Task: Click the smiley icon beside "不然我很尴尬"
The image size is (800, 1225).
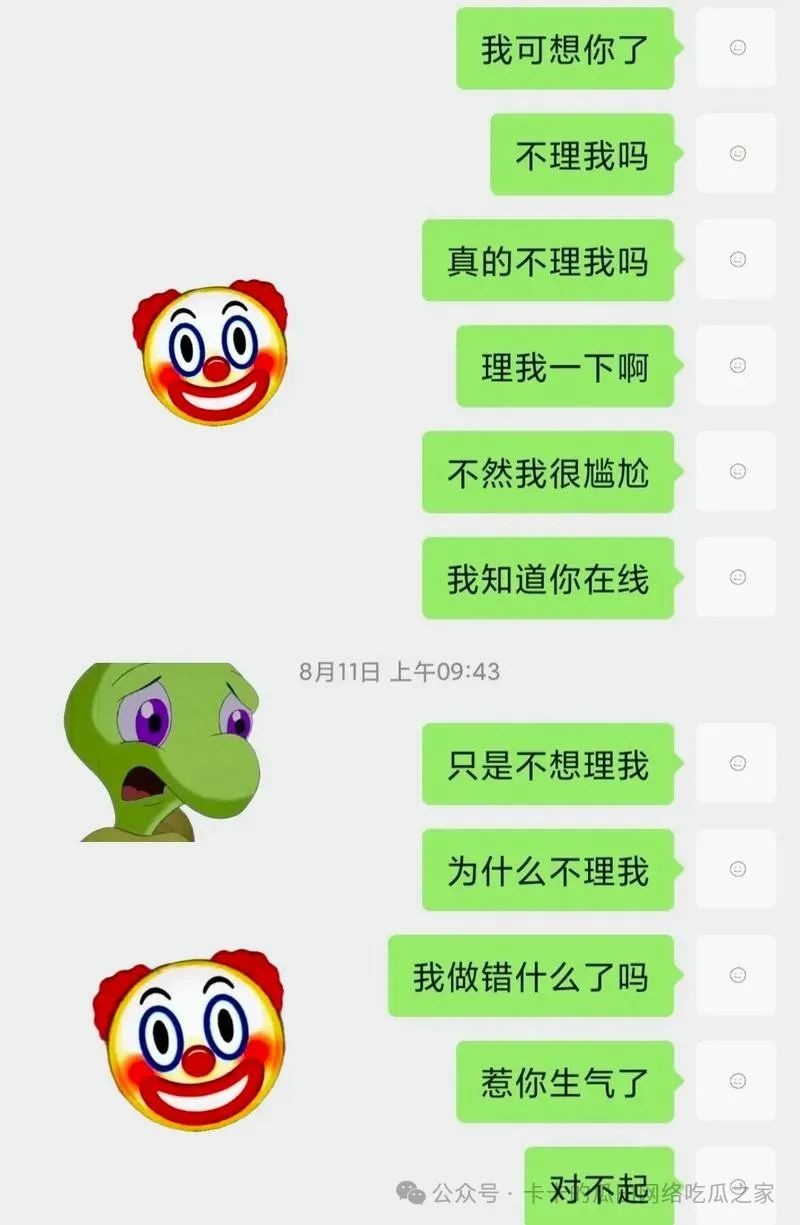Action: 737,472
